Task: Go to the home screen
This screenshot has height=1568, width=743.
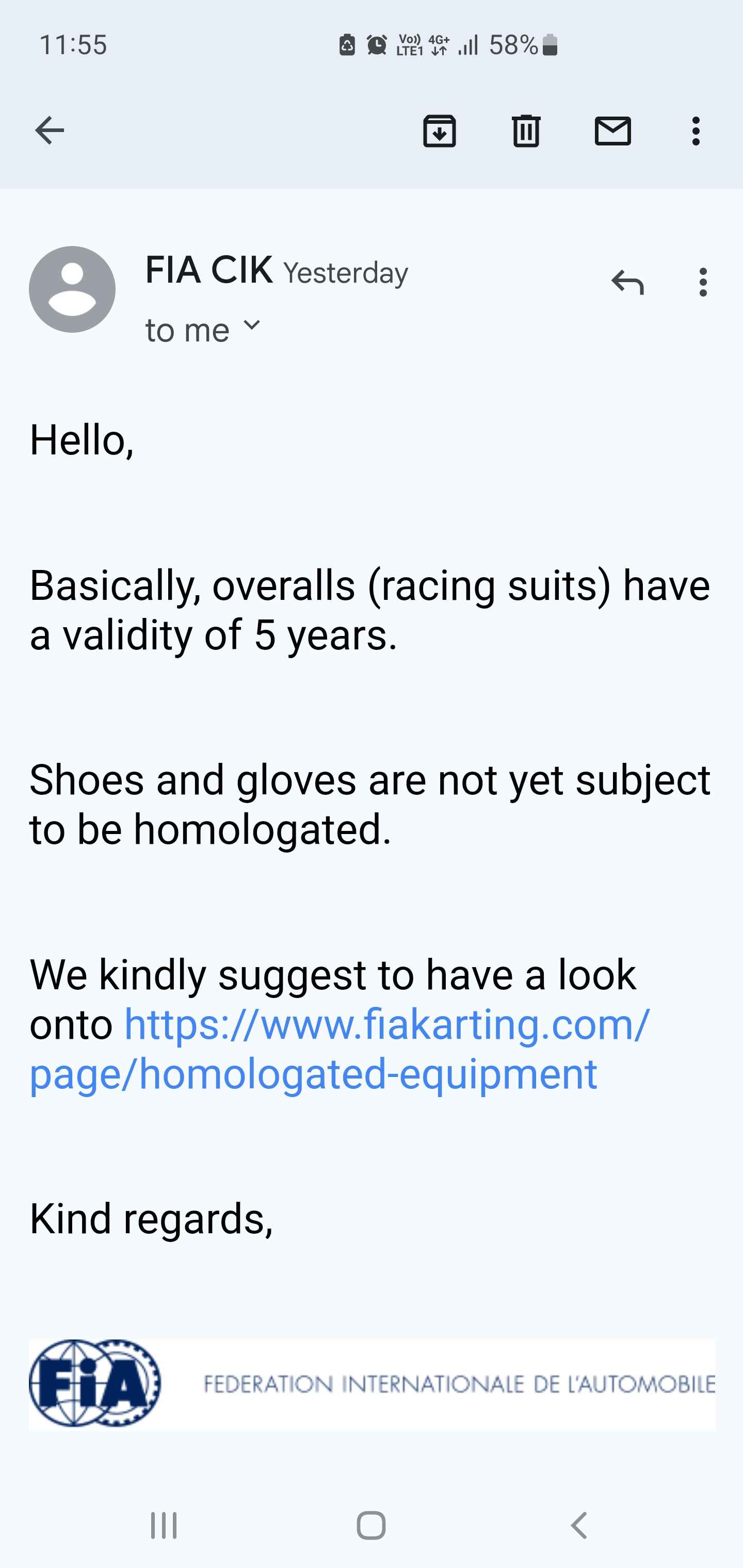Action: (371, 1525)
